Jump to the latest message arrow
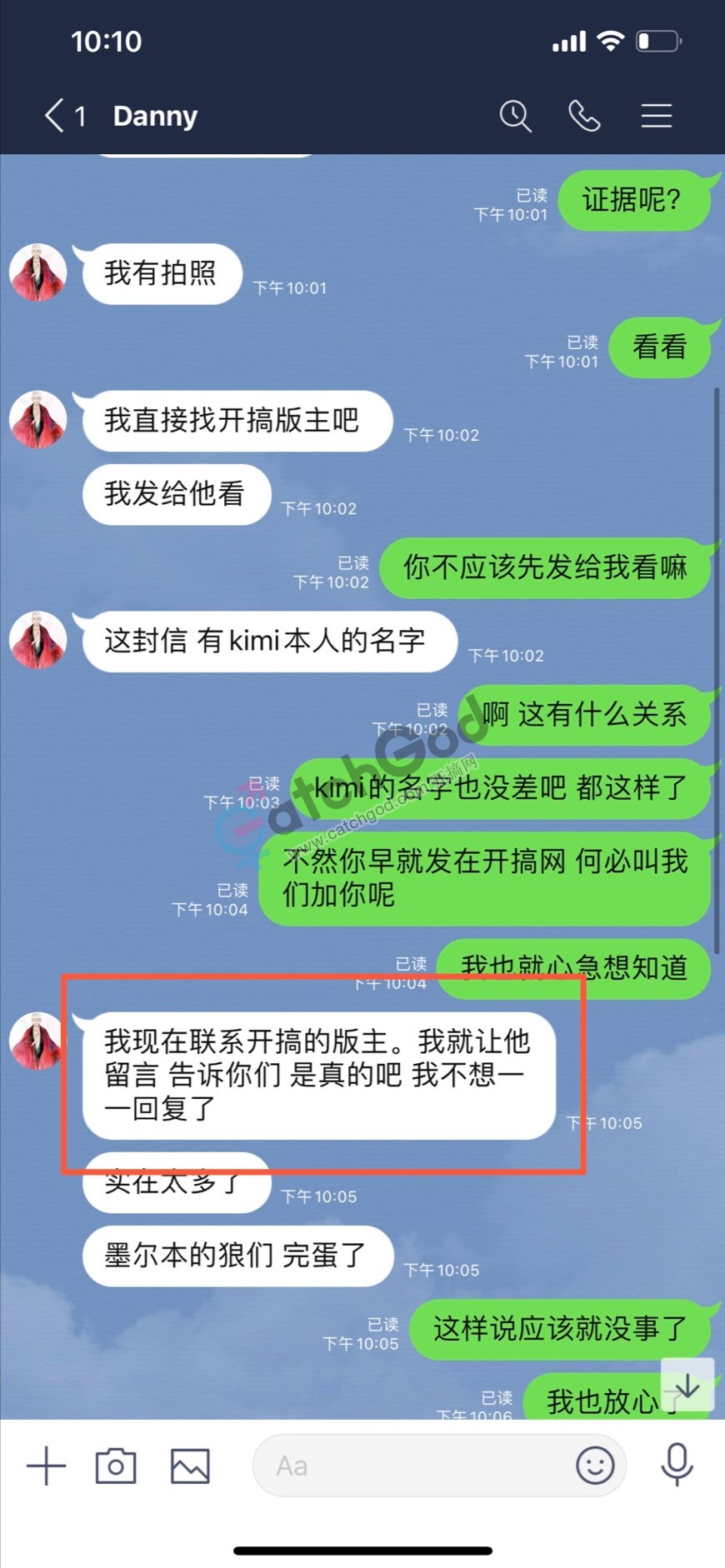This screenshot has width=725, height=1568. coord(687,1386)
